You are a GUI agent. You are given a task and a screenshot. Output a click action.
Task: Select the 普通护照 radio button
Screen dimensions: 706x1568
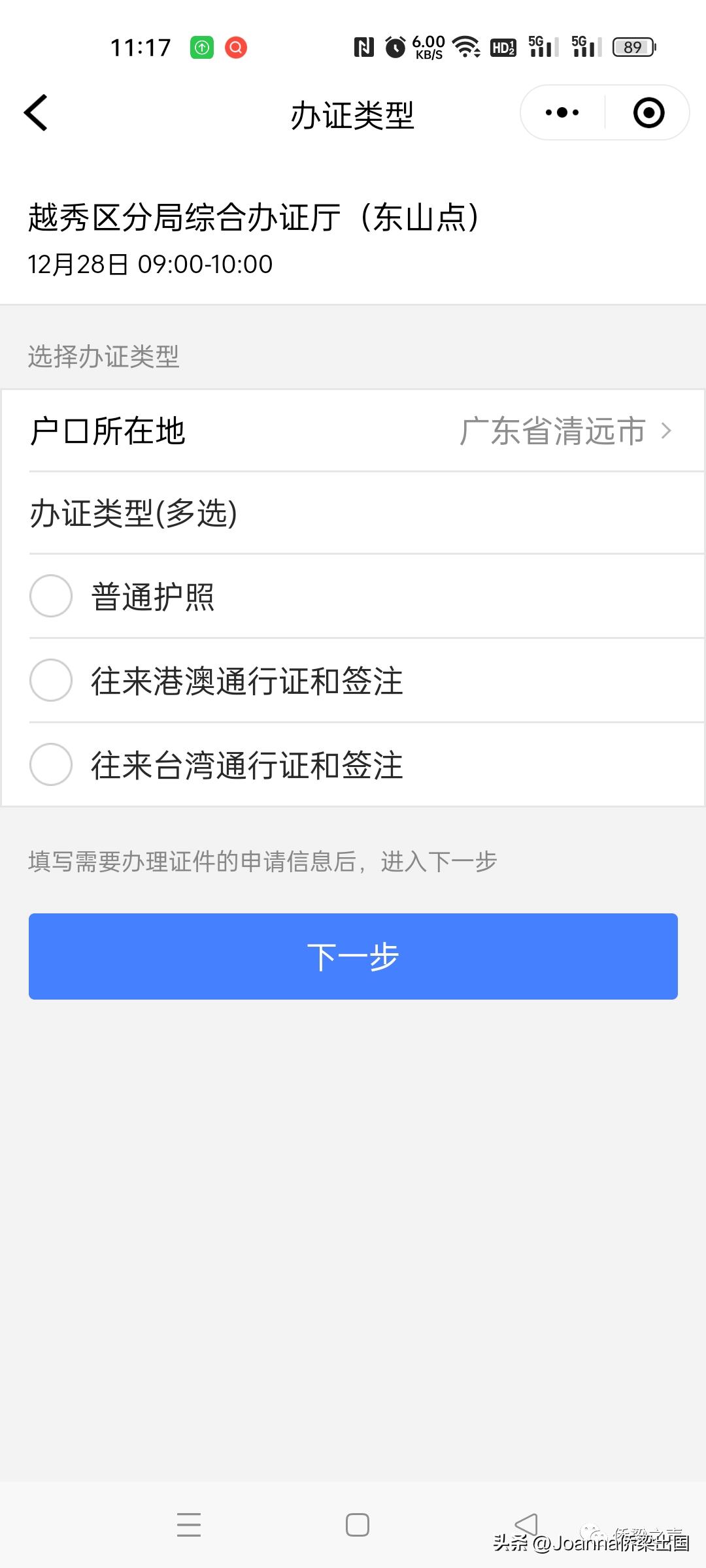pos(50,596)
